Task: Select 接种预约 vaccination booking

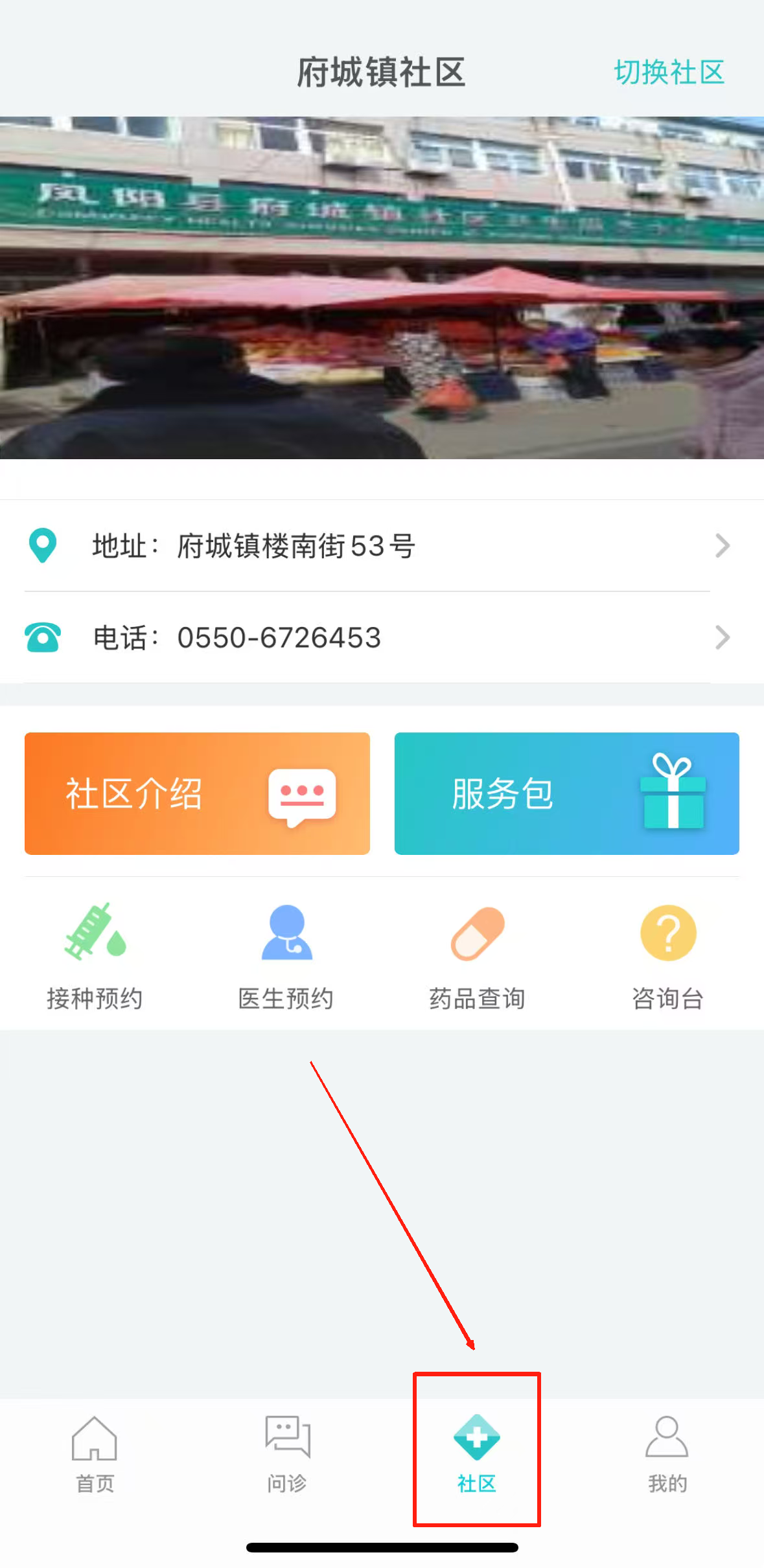Action: coord(95,956)
